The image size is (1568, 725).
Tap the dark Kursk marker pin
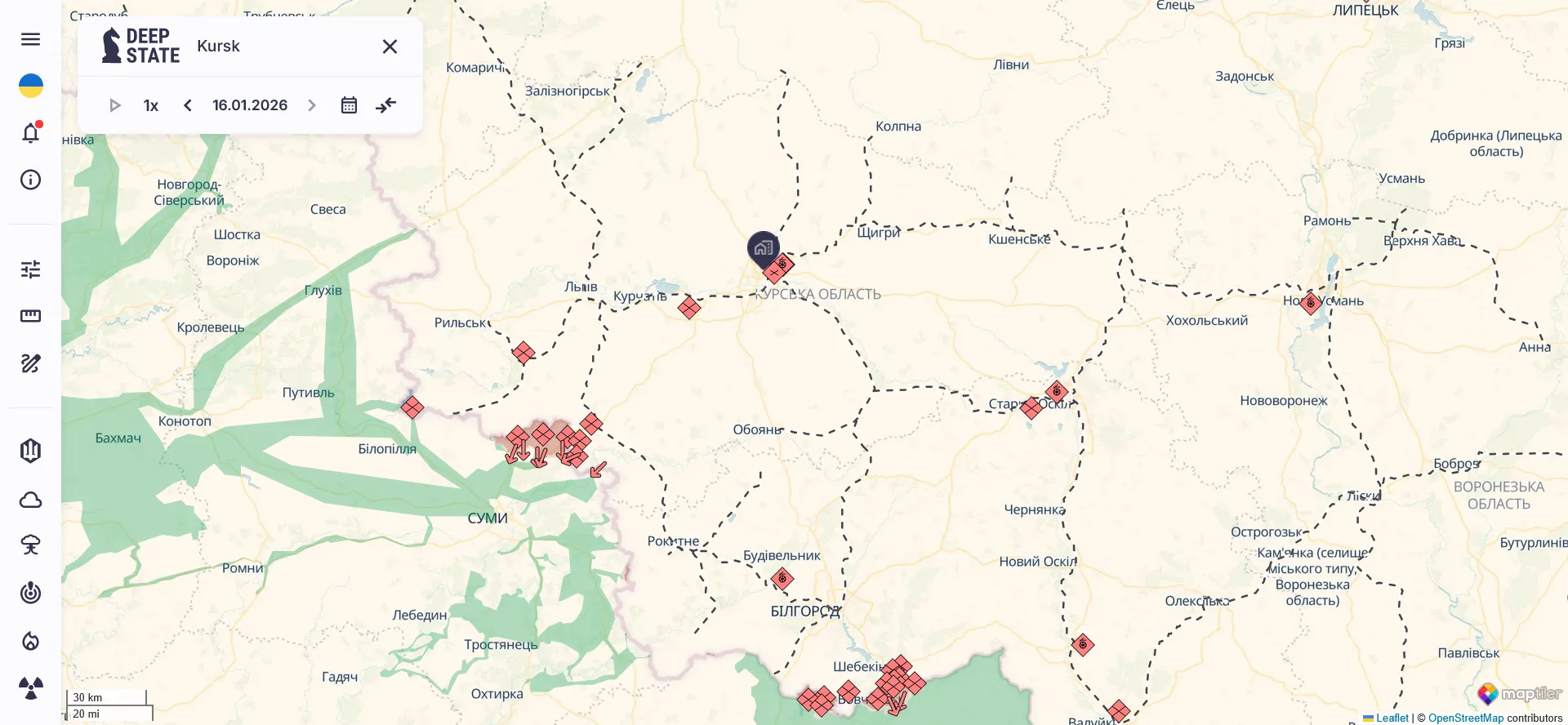(763, 248)
